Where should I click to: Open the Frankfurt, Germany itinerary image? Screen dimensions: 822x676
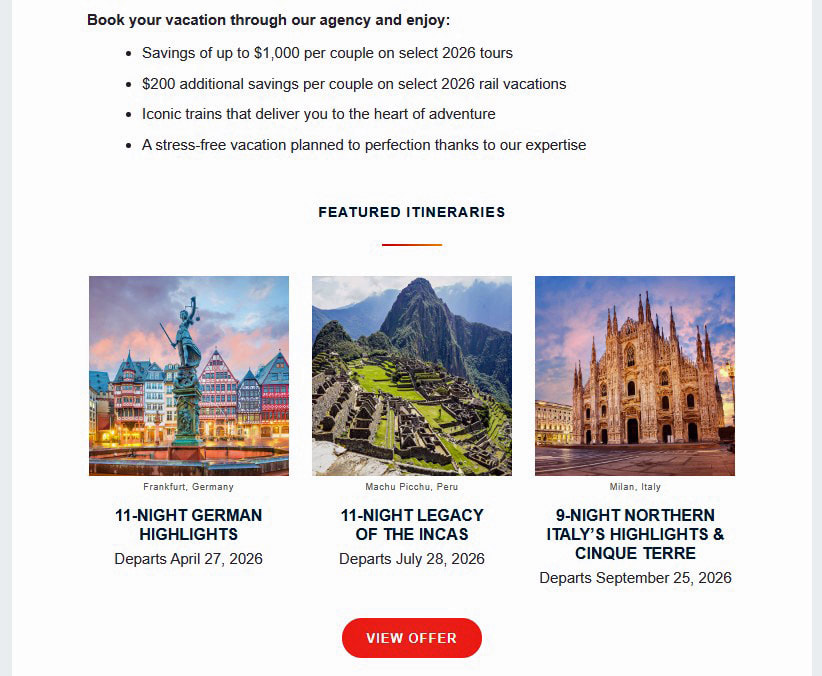[x=189, y=376]
